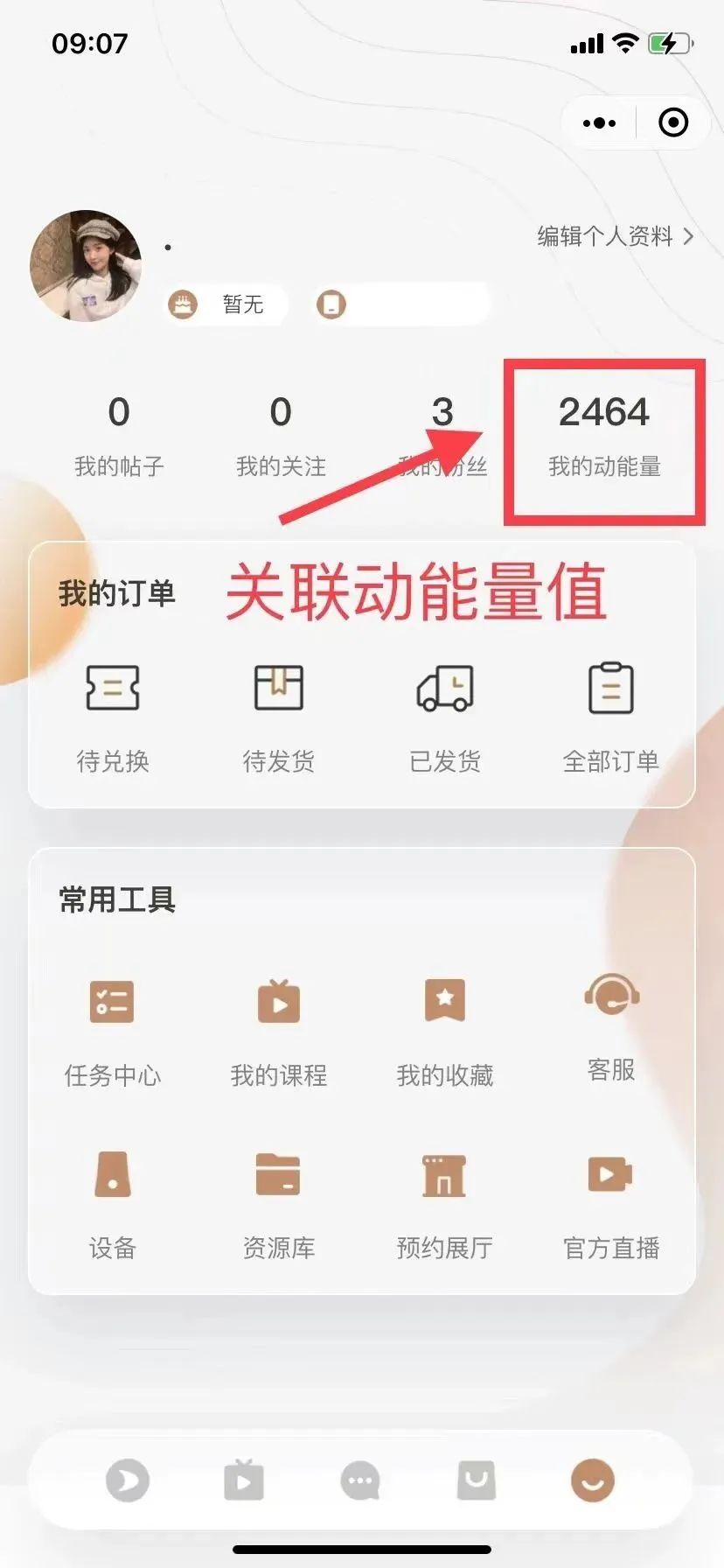Close the mini program via circle icon
Viewport: 724px width, 1568px height.
(x=672, y=123)
